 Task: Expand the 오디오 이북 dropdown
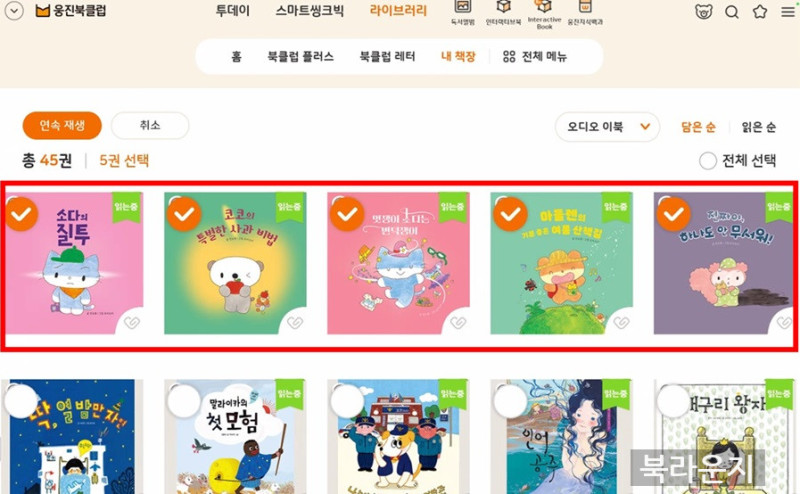[x=607, y=127]
